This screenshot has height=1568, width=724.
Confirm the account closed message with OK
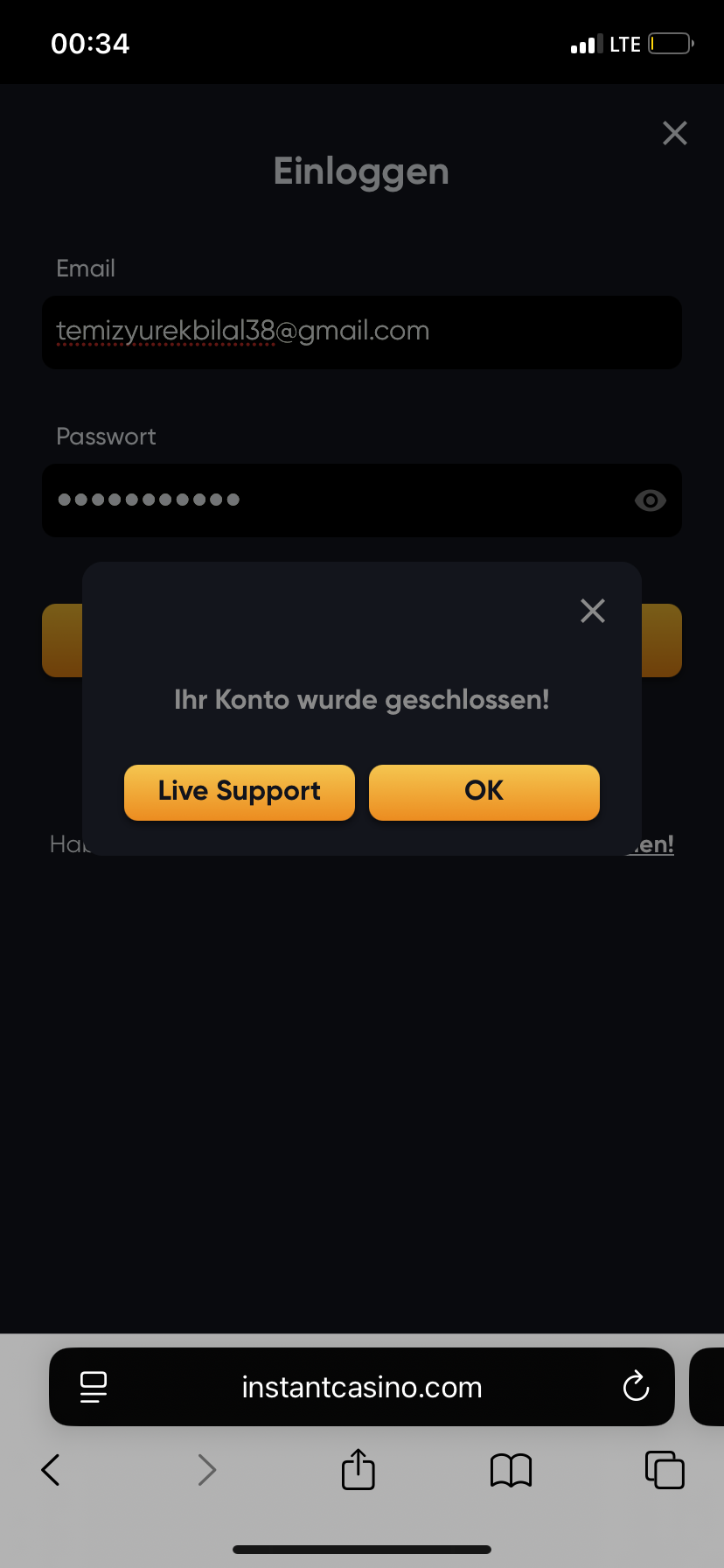point(484,792)
